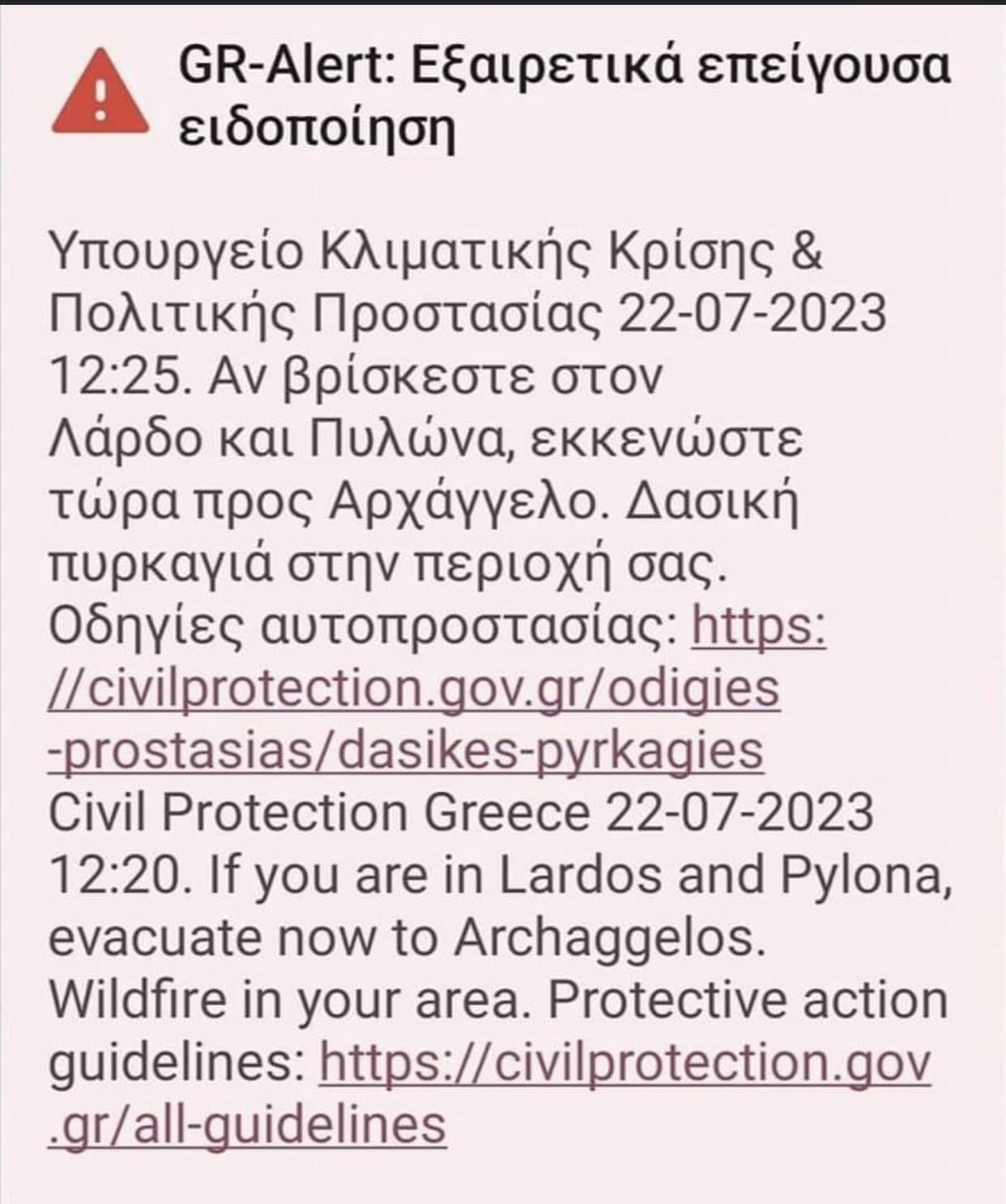Open the Greek dasikes-pyrkagies self-protection link

coord(413,690)
